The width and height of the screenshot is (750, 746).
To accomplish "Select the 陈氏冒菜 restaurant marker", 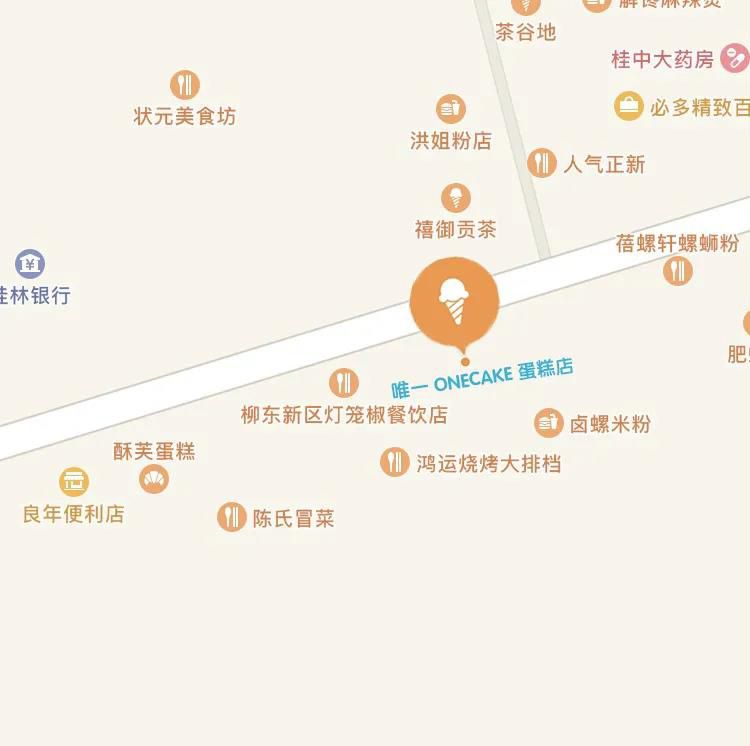I will [x=232, y=517].
